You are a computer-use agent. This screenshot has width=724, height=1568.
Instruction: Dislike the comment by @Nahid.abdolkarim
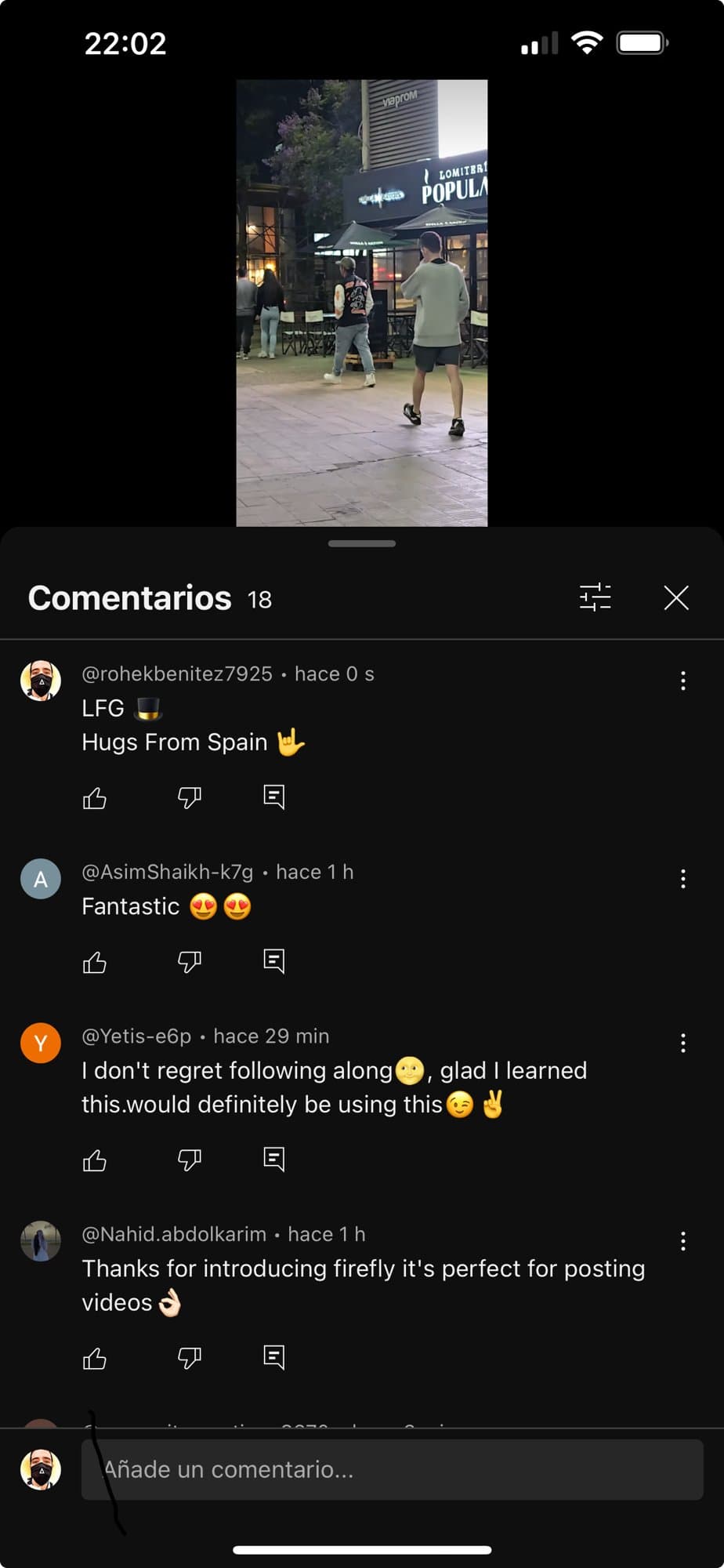pos(189,1358)
